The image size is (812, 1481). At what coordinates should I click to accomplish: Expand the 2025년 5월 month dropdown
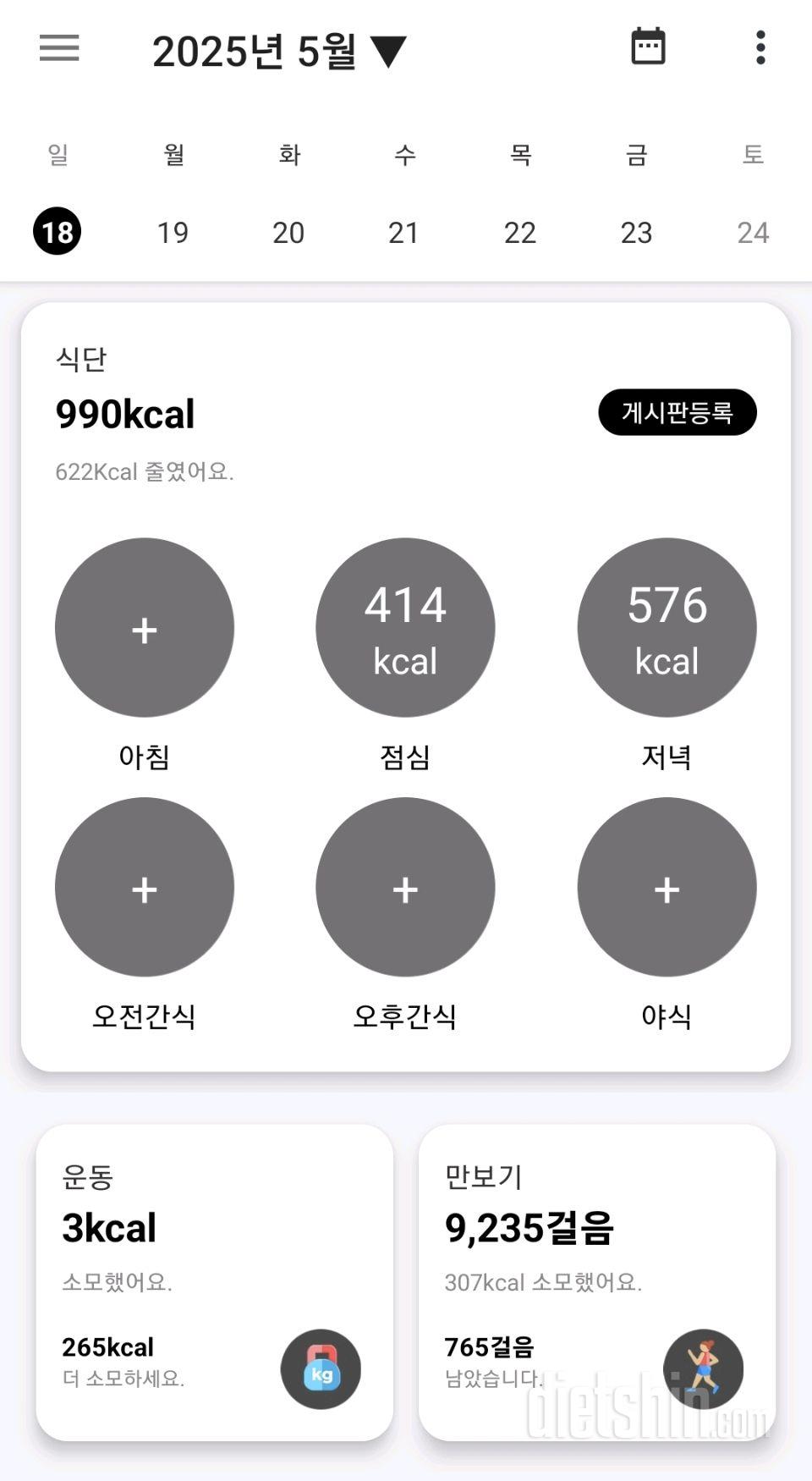[x=279, y=52]
